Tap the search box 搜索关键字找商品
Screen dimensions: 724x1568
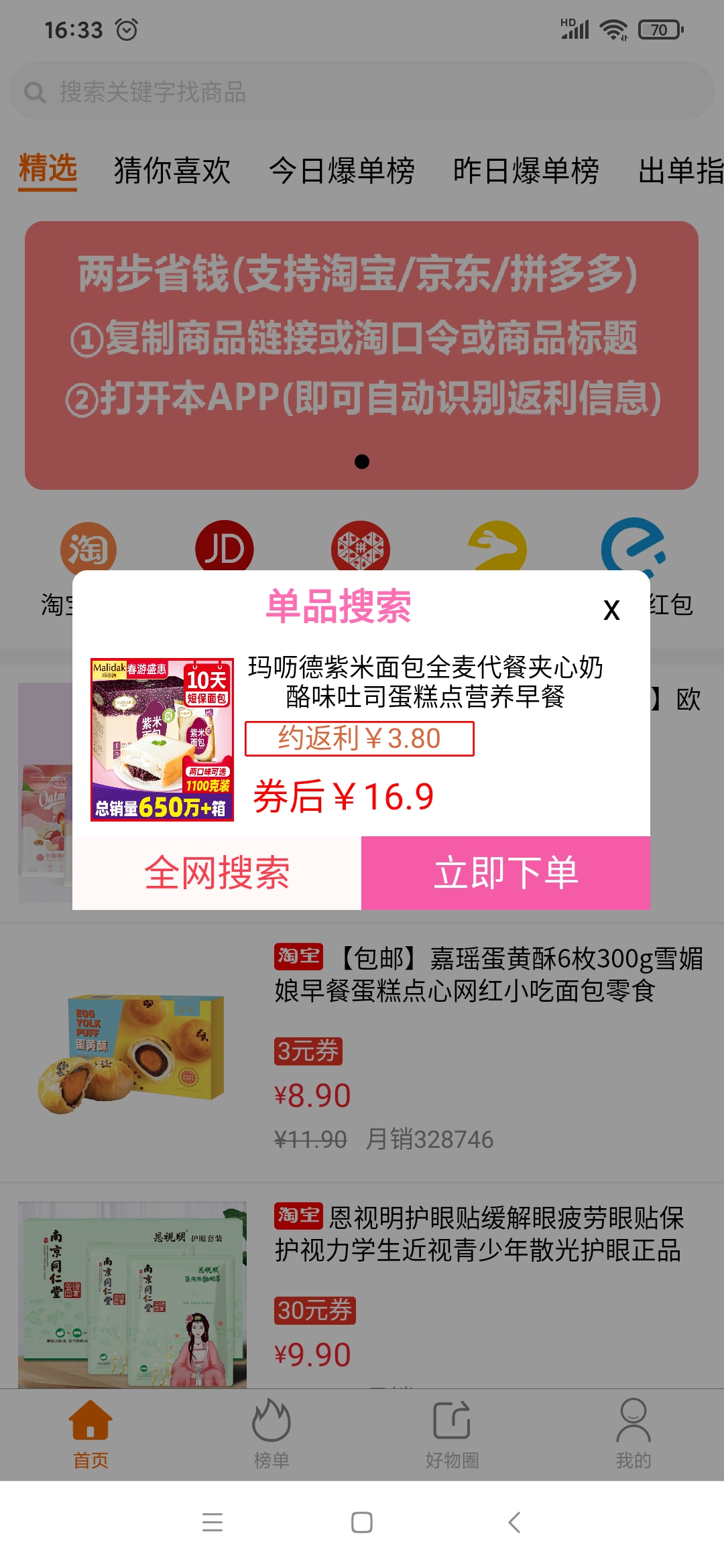(x=362, y=92)
